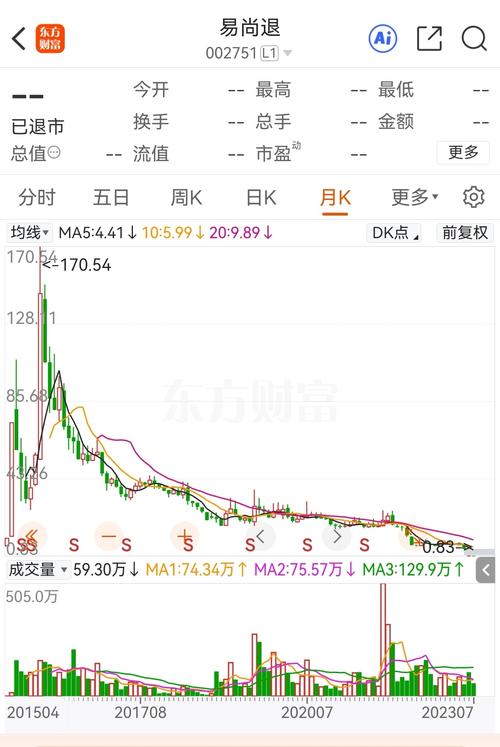Tap the DK点 button

pyautogui.click(x=394, y=232)
